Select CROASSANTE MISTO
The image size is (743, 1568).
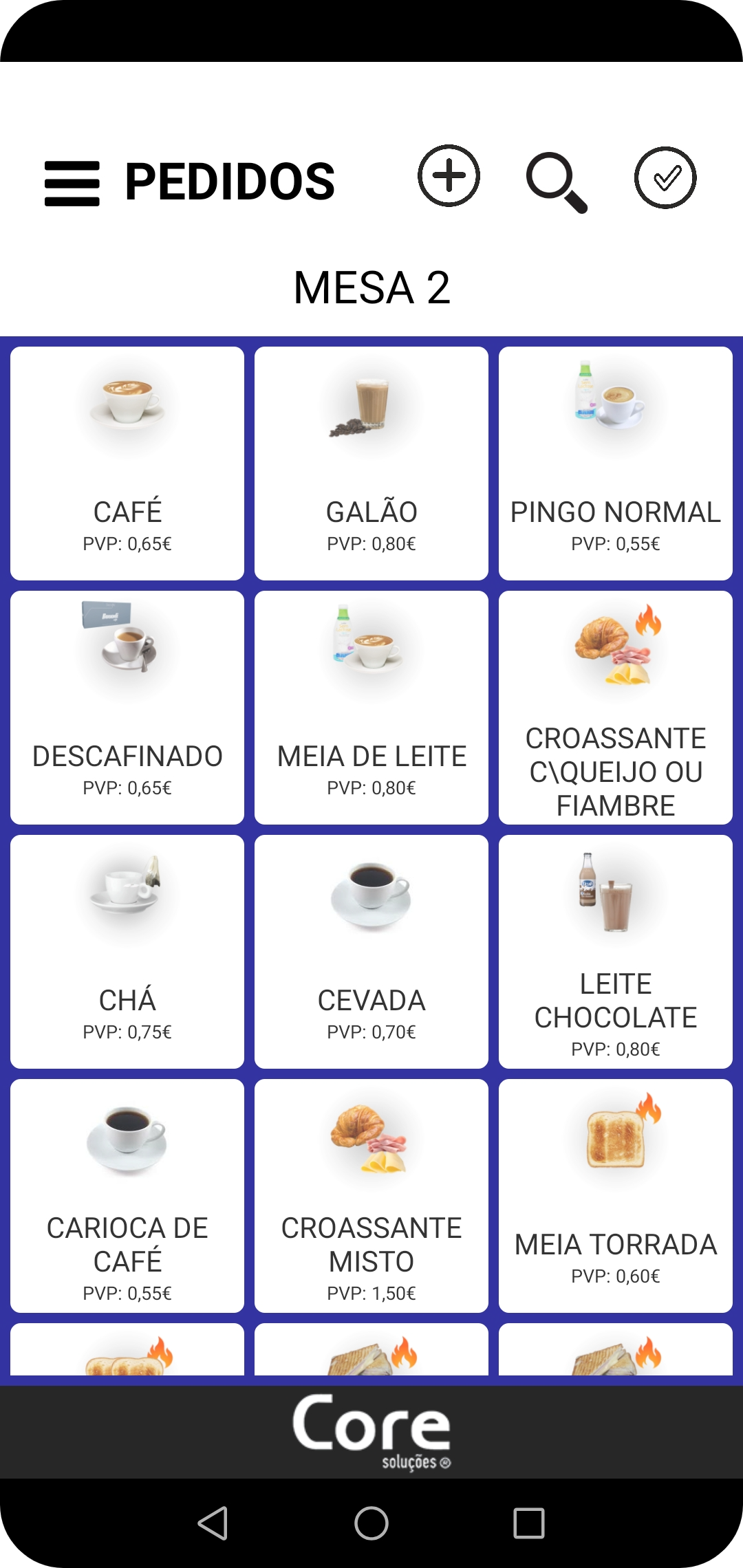[371, 1195]
